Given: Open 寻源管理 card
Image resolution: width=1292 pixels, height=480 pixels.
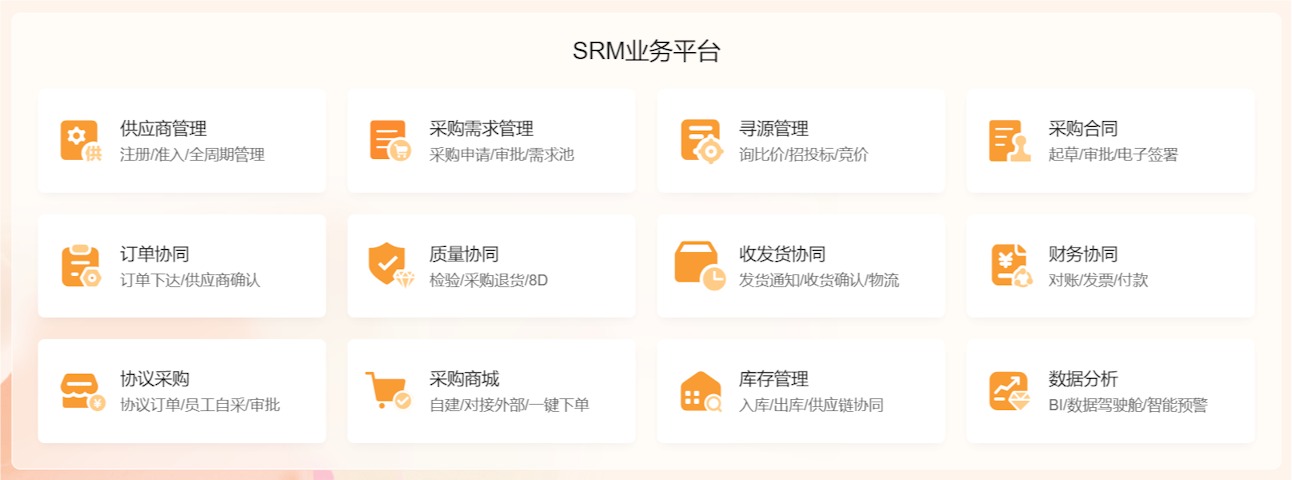Looking at the screenshot, I should (801, 141).
